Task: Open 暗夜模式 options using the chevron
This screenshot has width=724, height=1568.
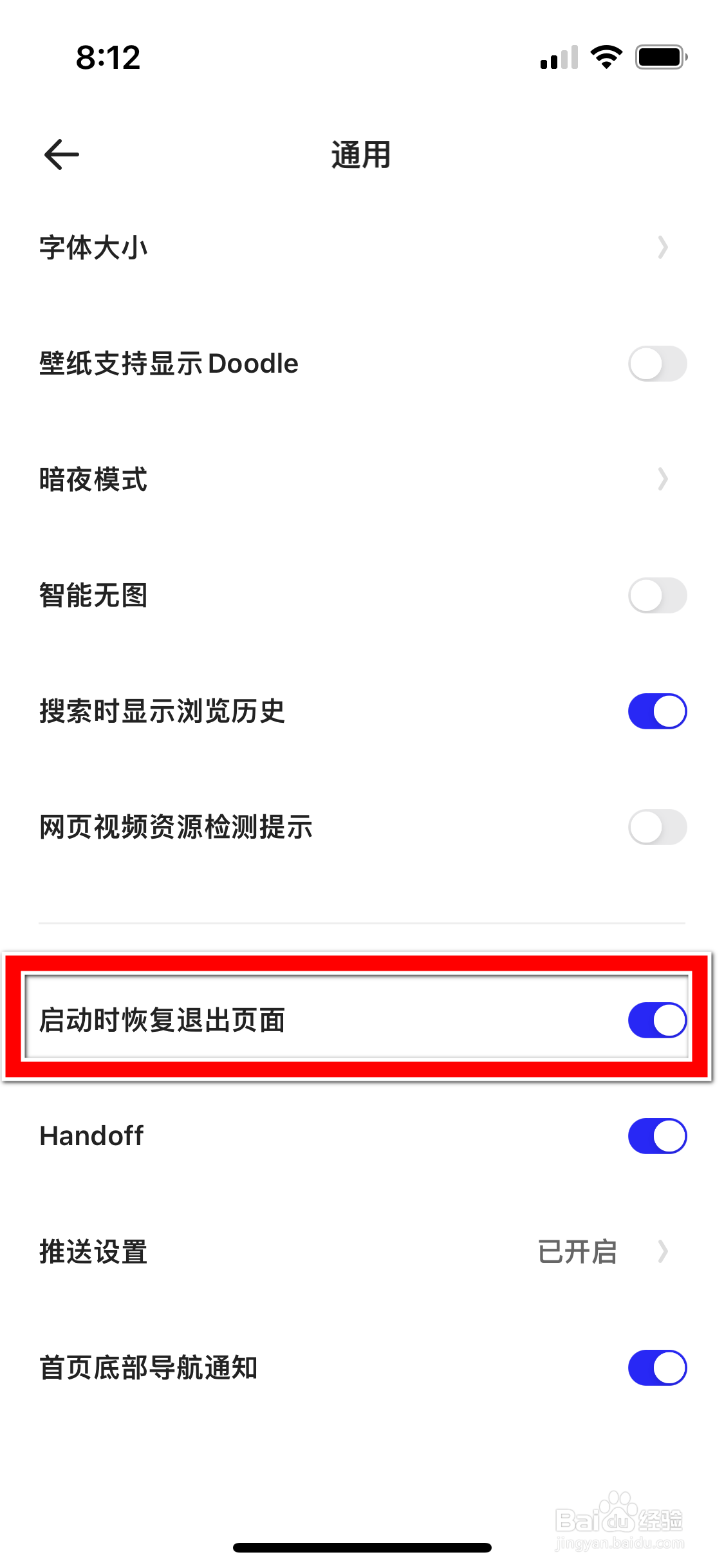Action: tap(663, 480)
